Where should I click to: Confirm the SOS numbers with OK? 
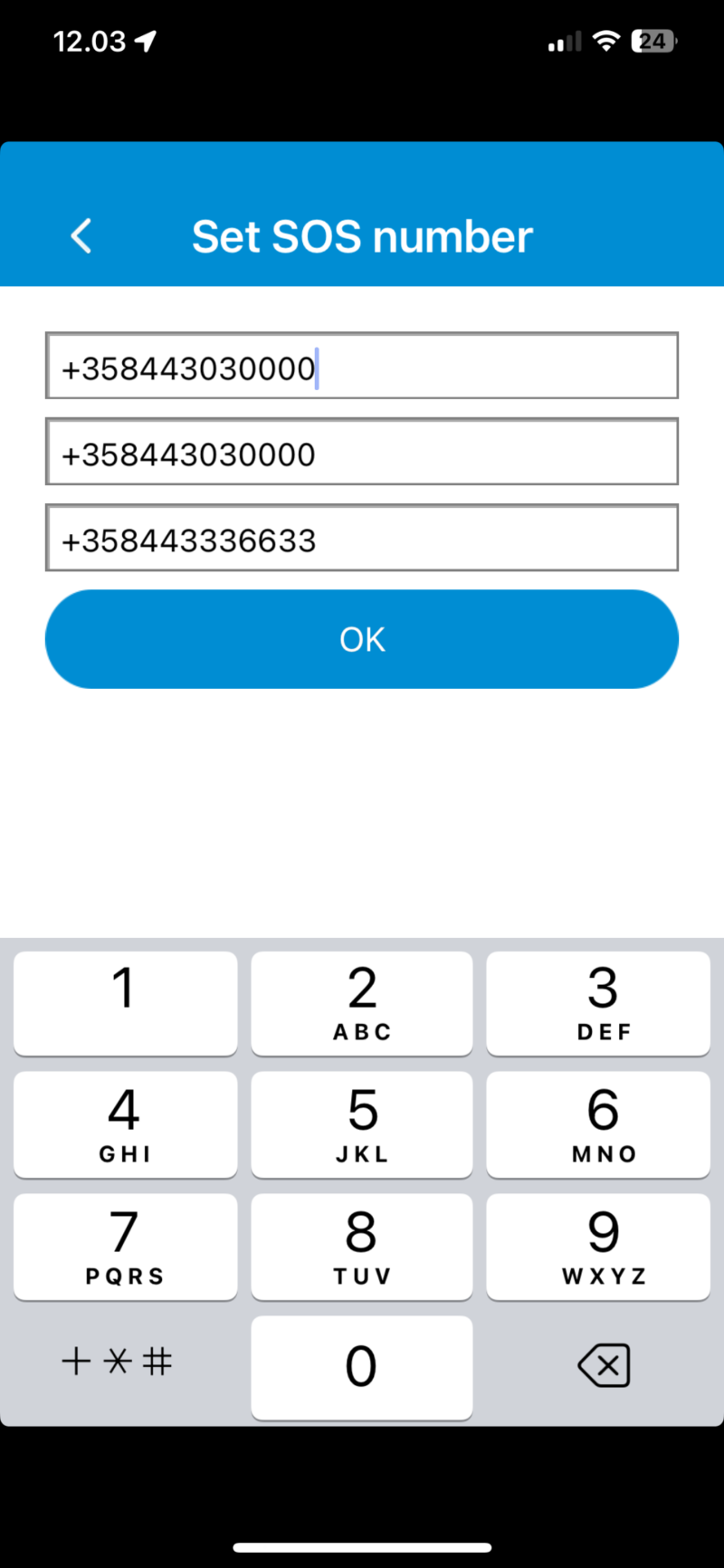(x=362, y=639)
